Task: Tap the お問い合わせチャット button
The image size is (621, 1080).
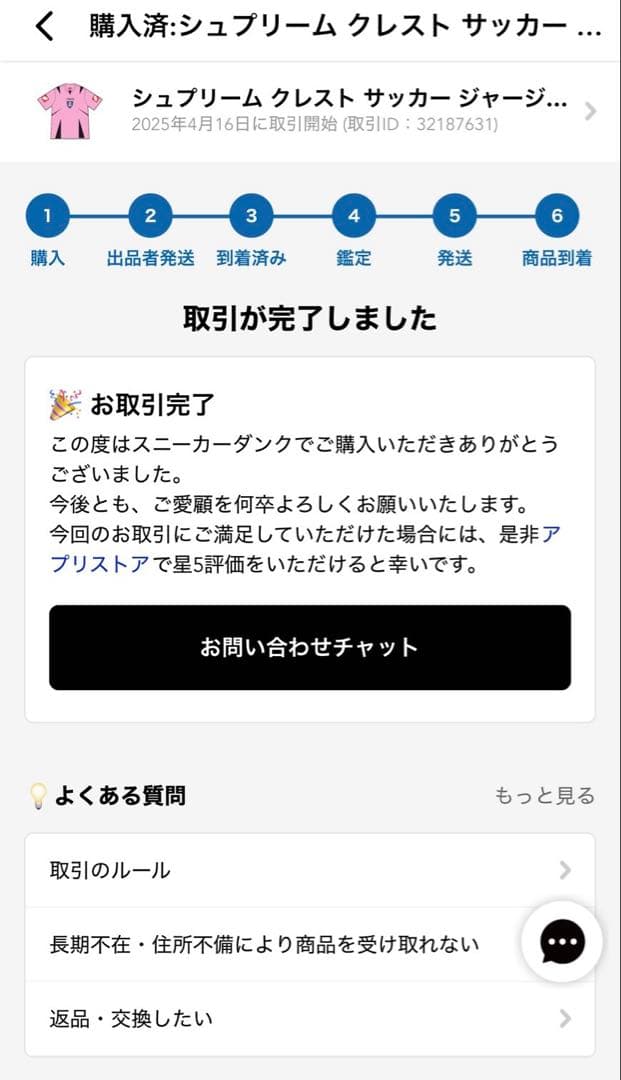Action: tap(310, 647)
